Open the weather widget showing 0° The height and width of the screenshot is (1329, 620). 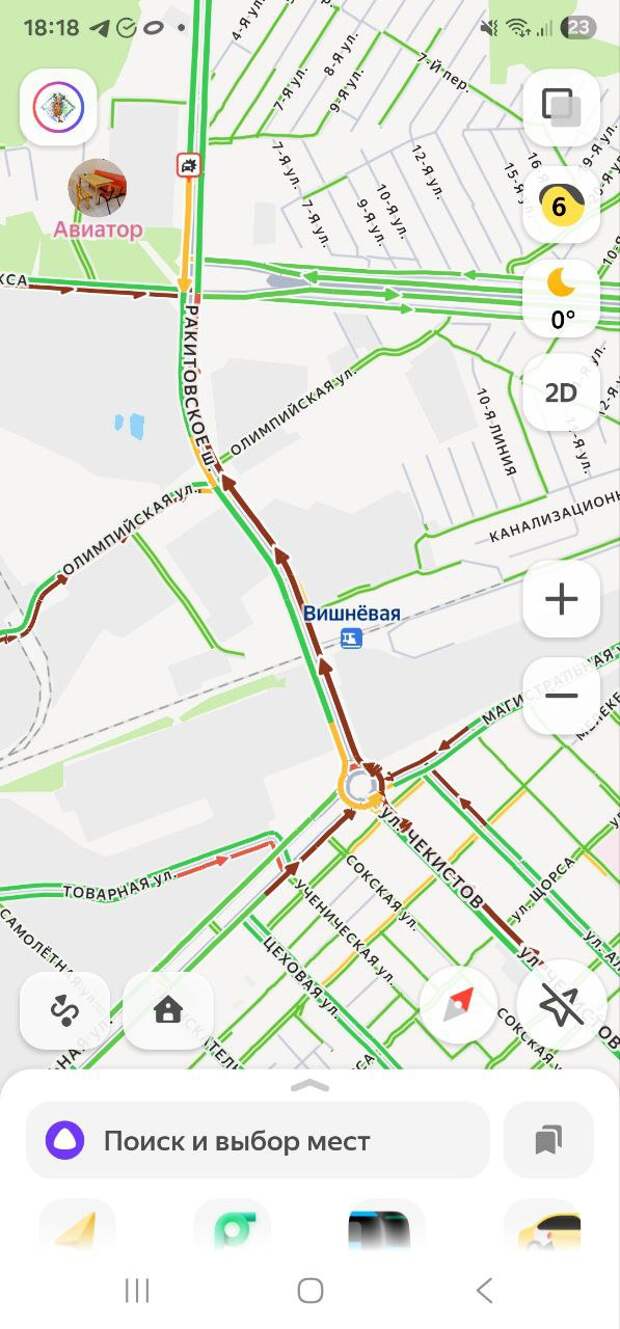561,299
